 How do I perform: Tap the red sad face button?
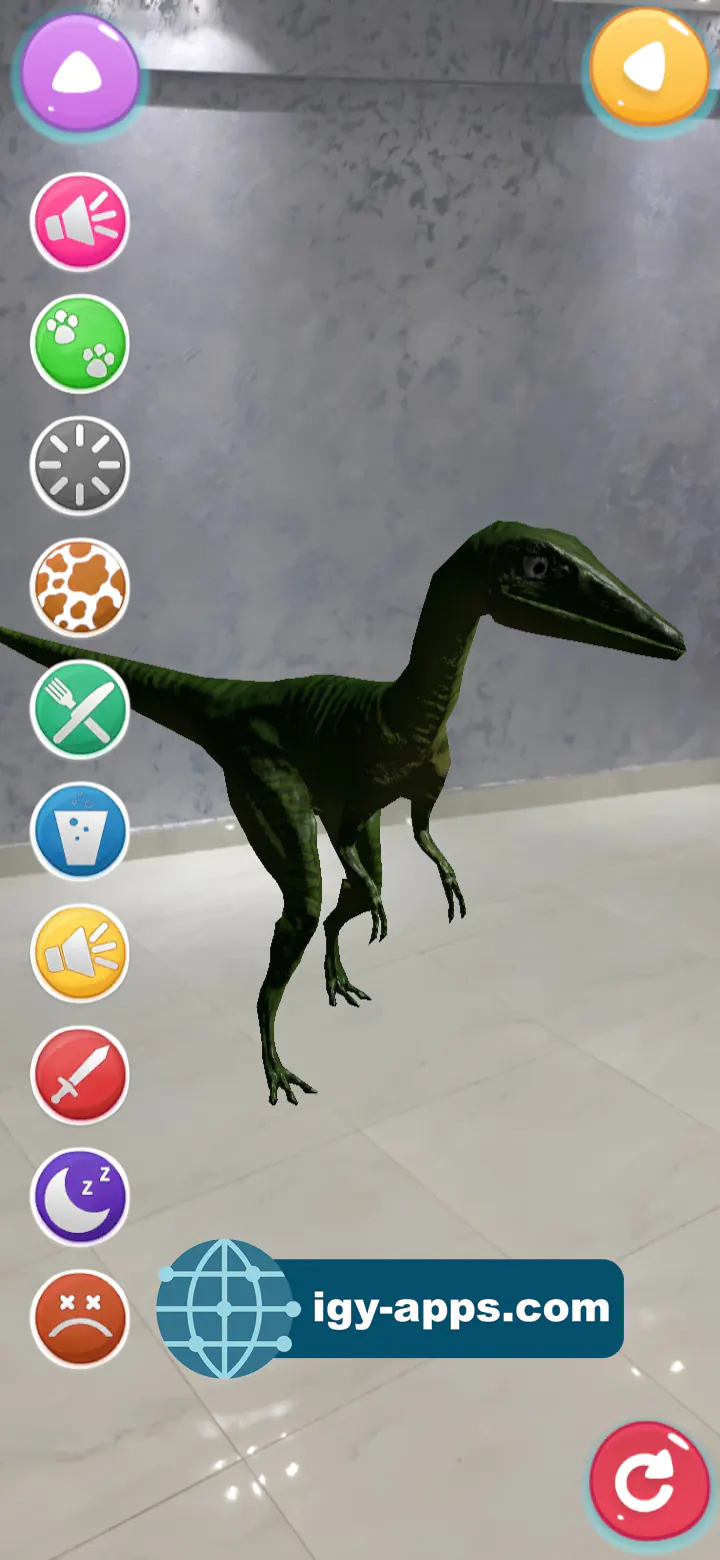click(80, 1319)
